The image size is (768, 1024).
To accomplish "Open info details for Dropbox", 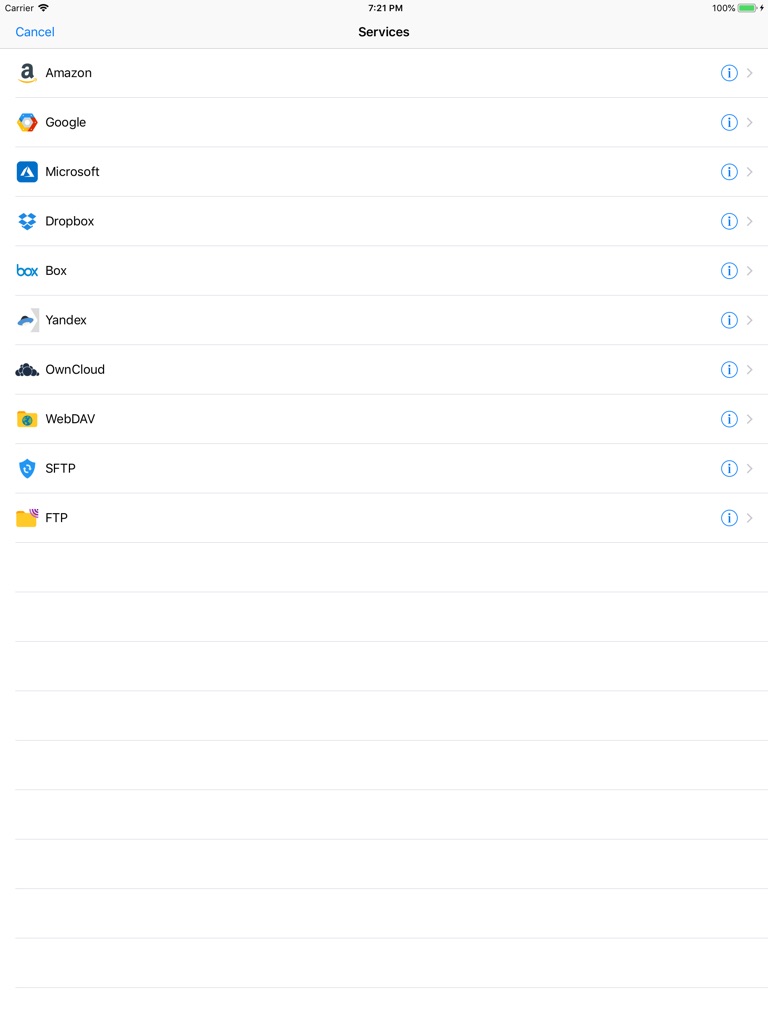I will [729, 221].
